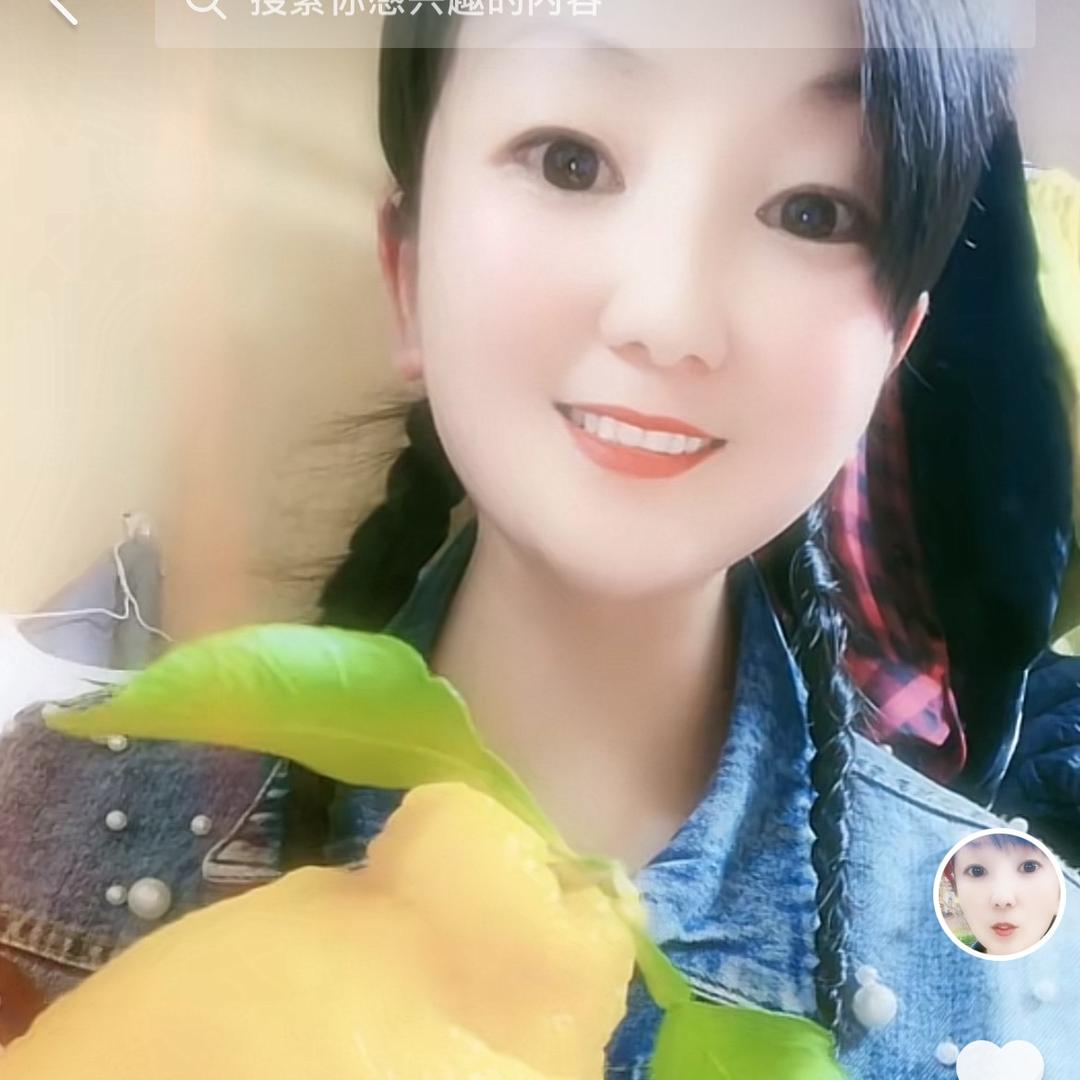
Task: Open the creator's round profile avatar
Action: pyautogui.click(x=999, y=894)
